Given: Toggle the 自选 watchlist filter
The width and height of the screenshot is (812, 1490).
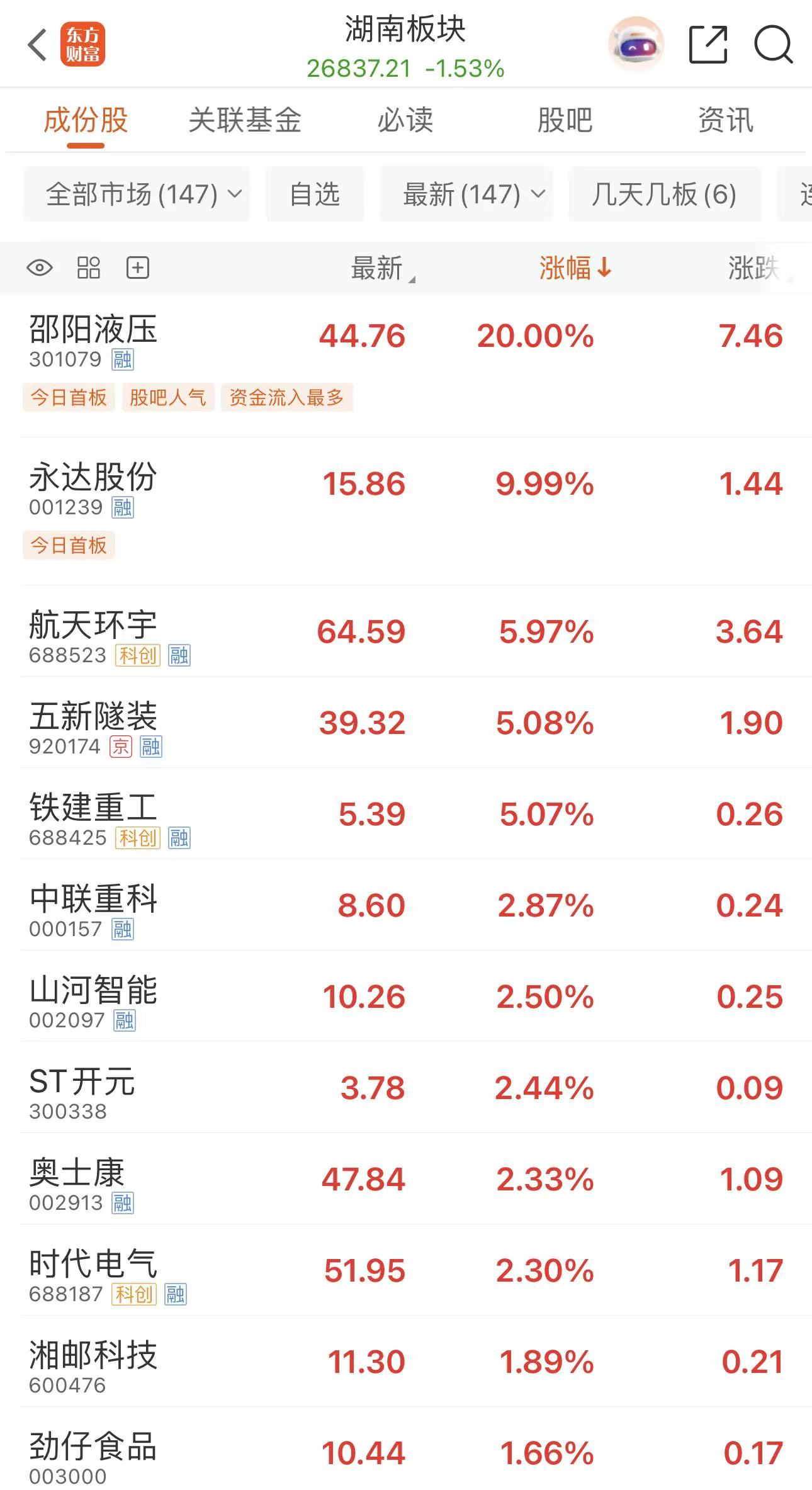Looking at the screenshot, I should (313, 195).
